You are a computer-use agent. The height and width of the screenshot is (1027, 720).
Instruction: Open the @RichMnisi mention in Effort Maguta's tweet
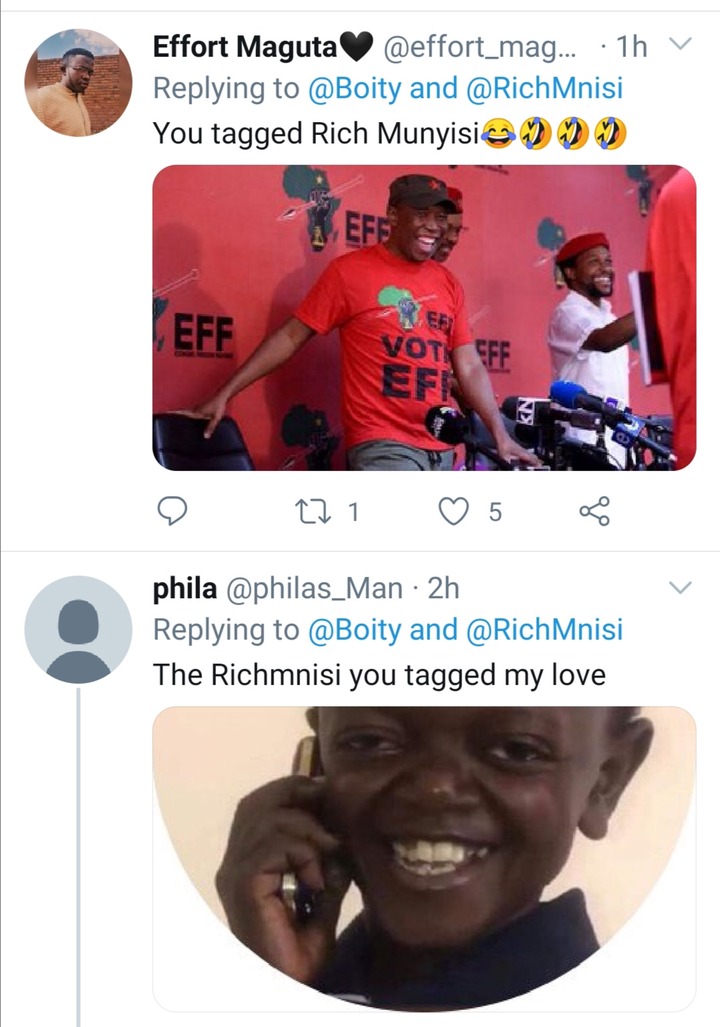(544, 88)
